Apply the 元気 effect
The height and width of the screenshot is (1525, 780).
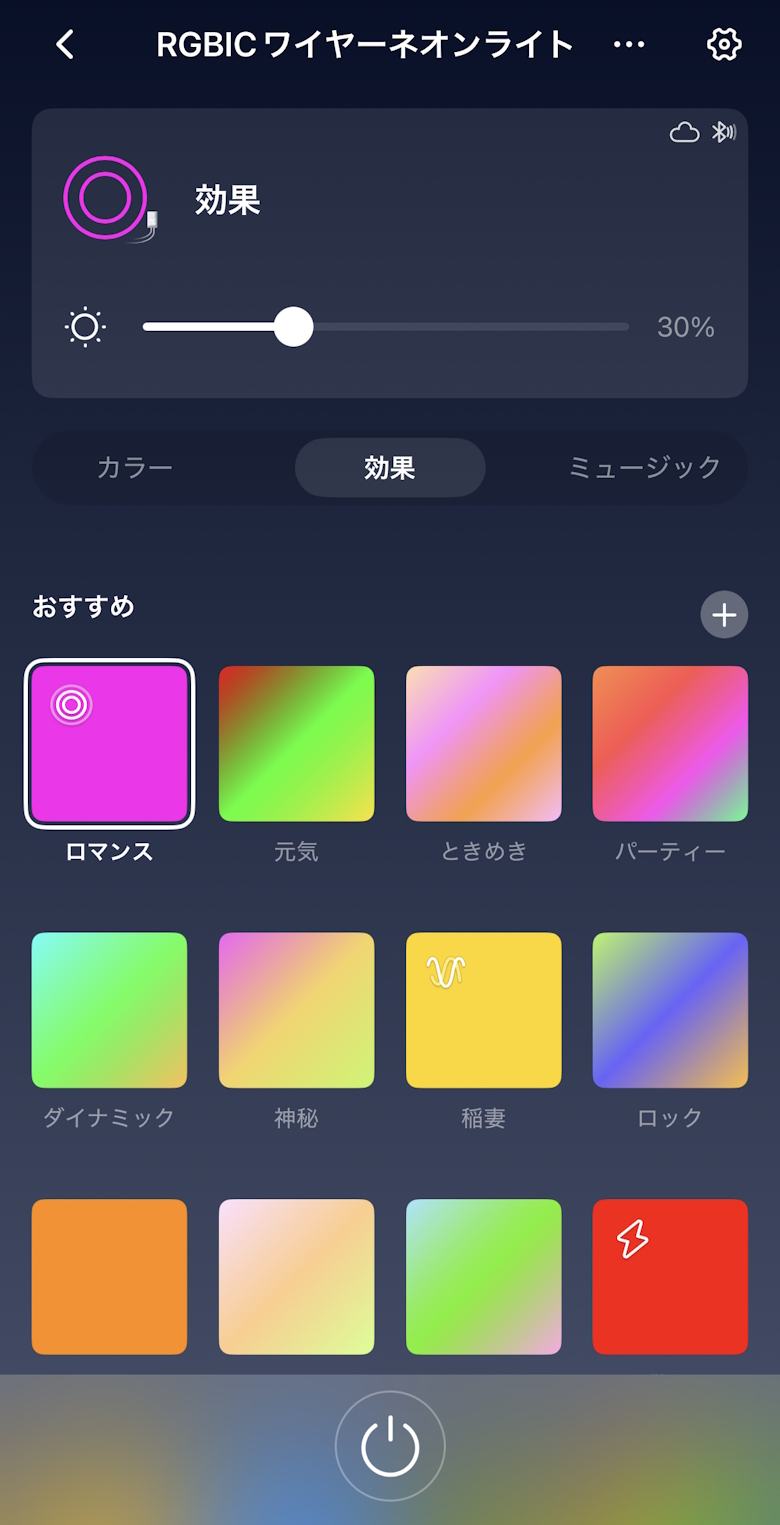(x=296, y=744)
